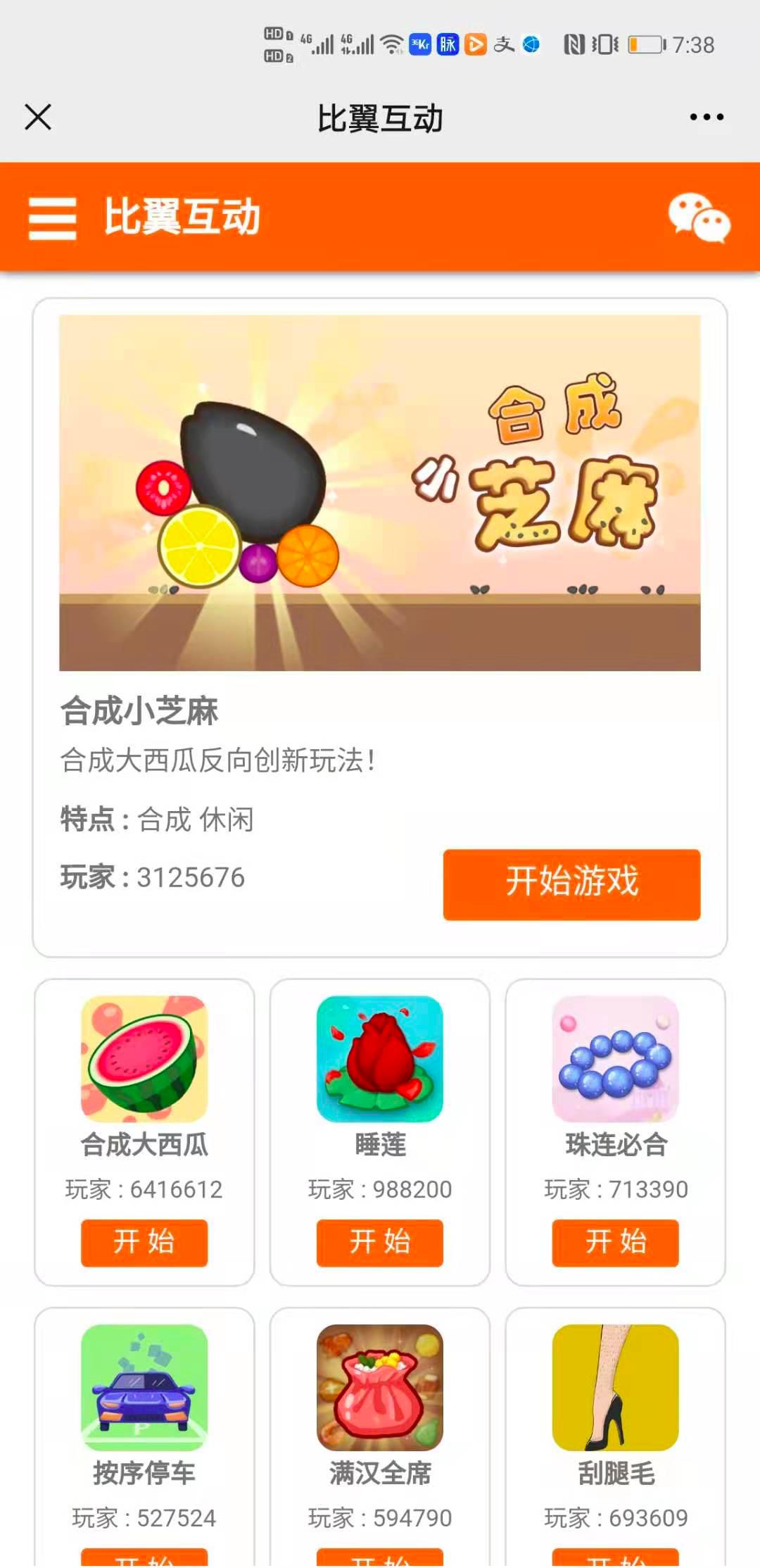The height and width of the screenshot is (1568, 760).
Task: Open the hamburger menu of 比翼互动
Action: (x=51, y=218)
